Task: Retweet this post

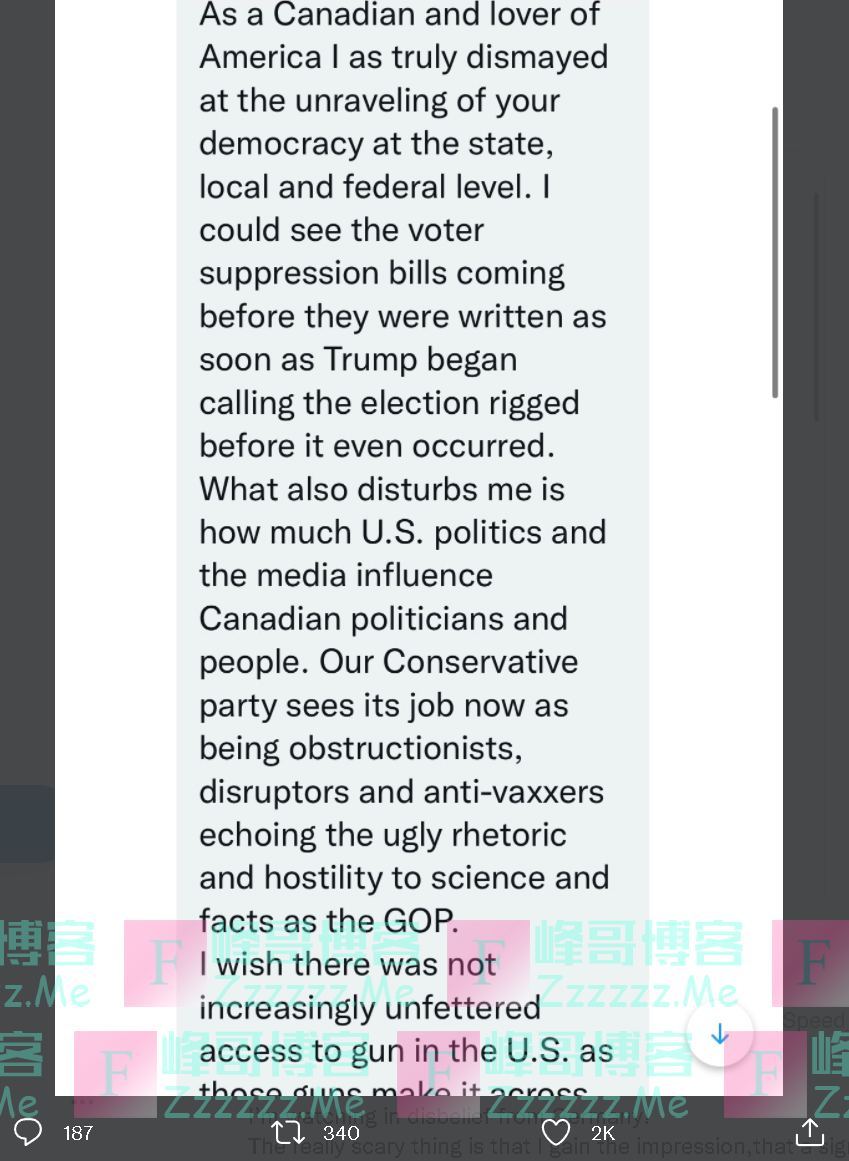Action: coord(288,1132)
